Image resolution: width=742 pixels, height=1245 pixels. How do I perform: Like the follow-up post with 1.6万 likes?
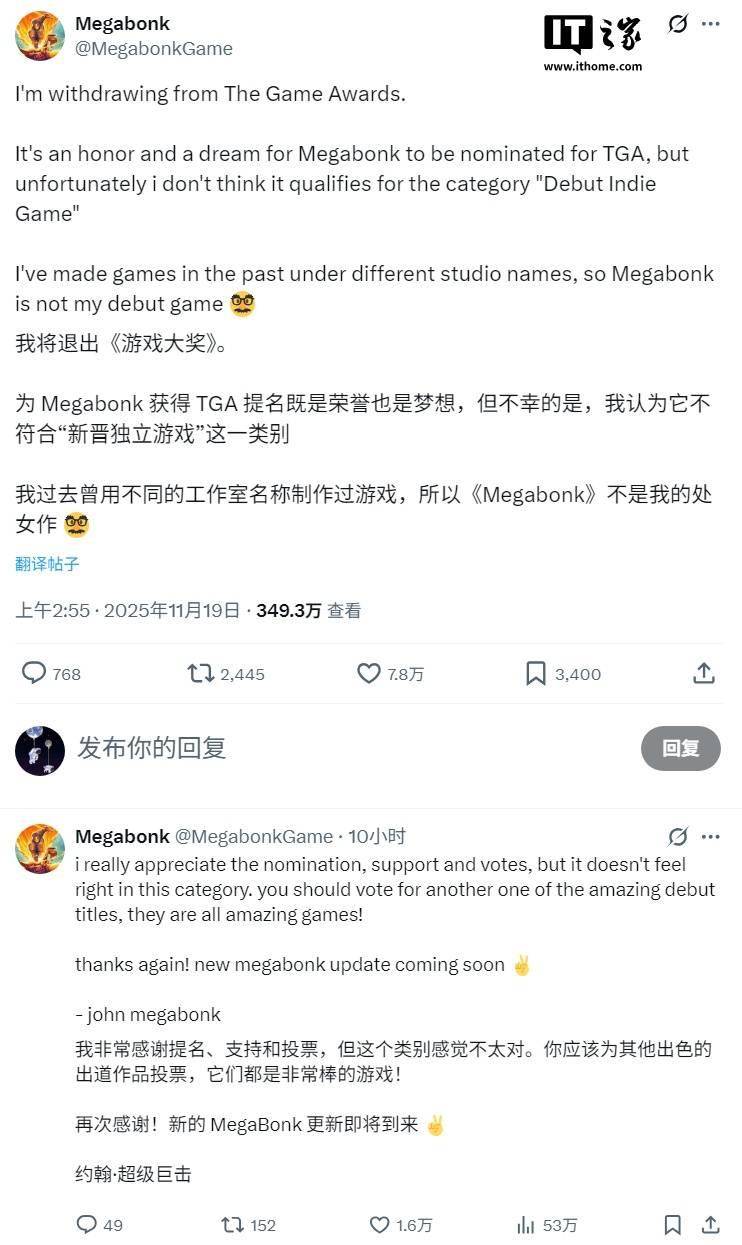(x=380, y=1224)
